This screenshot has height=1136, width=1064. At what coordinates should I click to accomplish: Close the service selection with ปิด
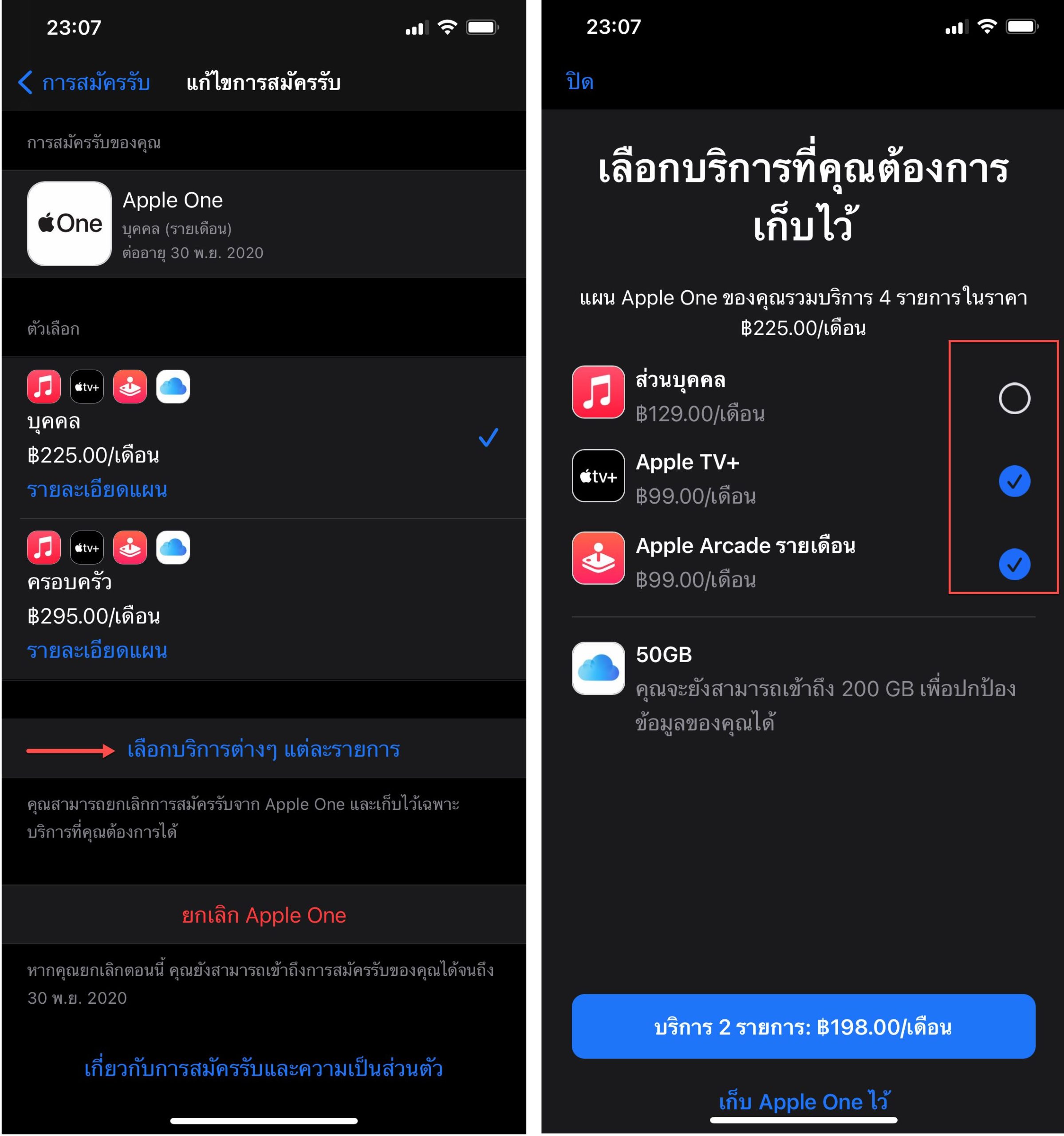(x=579, y=82)
